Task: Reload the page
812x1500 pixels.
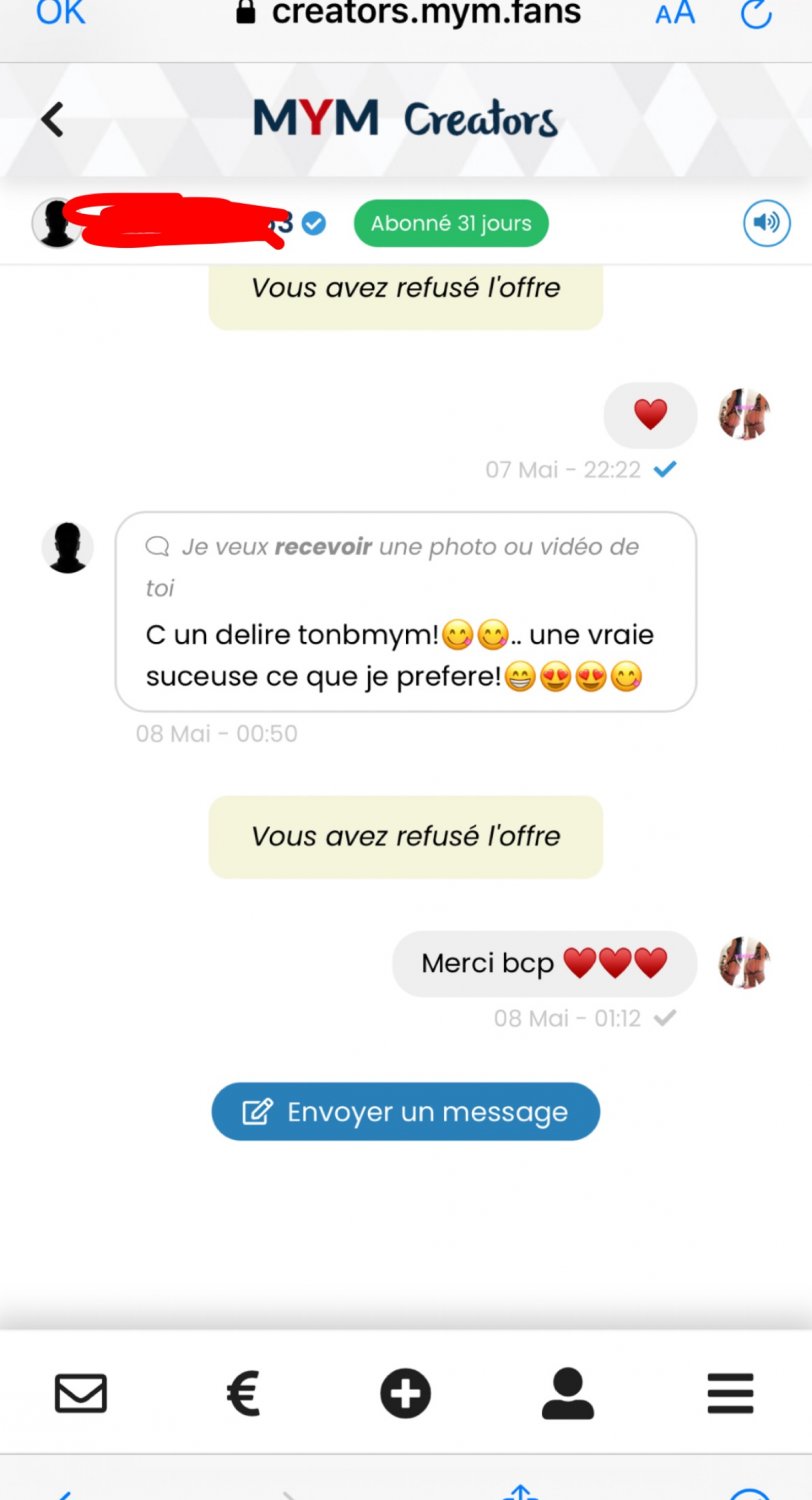Action: point(756,13)
